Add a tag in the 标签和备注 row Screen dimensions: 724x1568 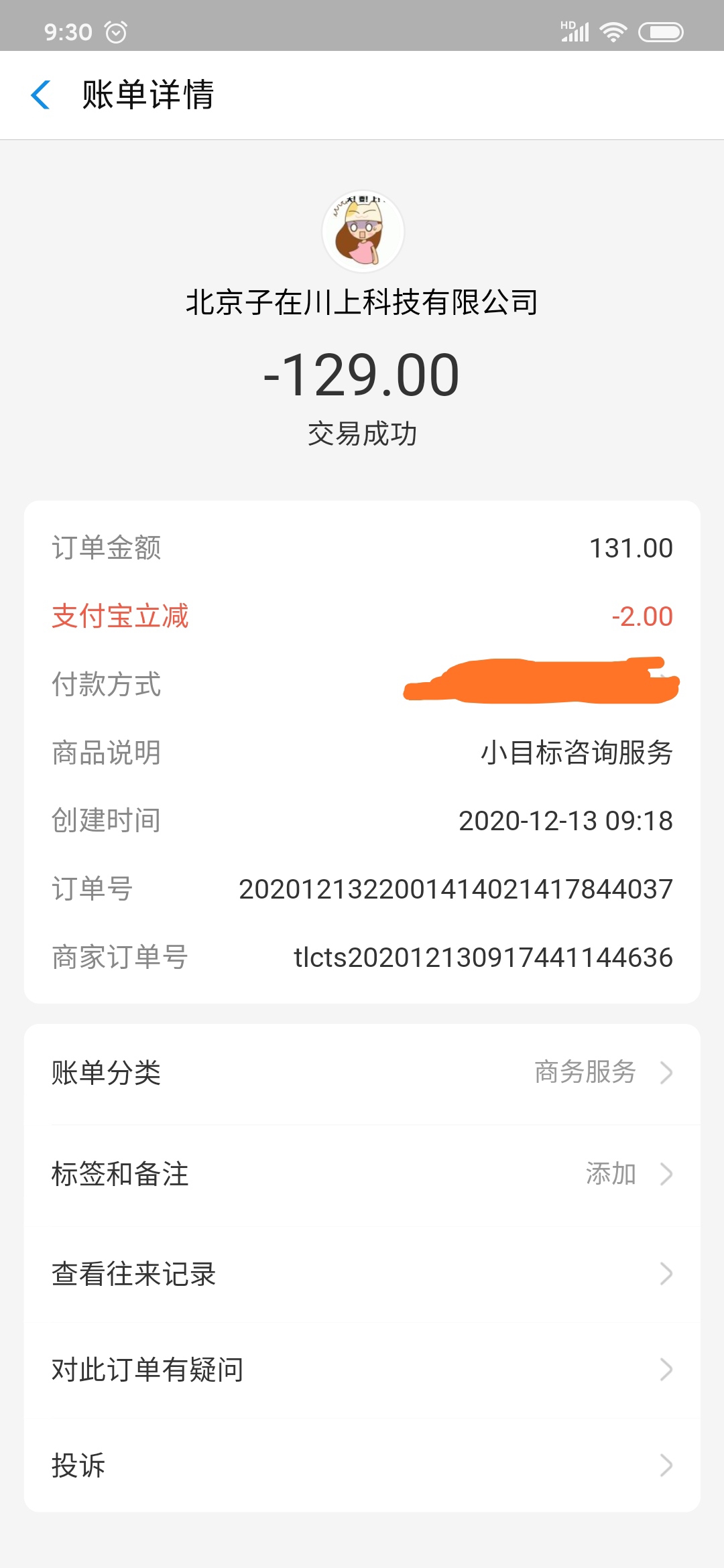click(x=362, y=1173)
